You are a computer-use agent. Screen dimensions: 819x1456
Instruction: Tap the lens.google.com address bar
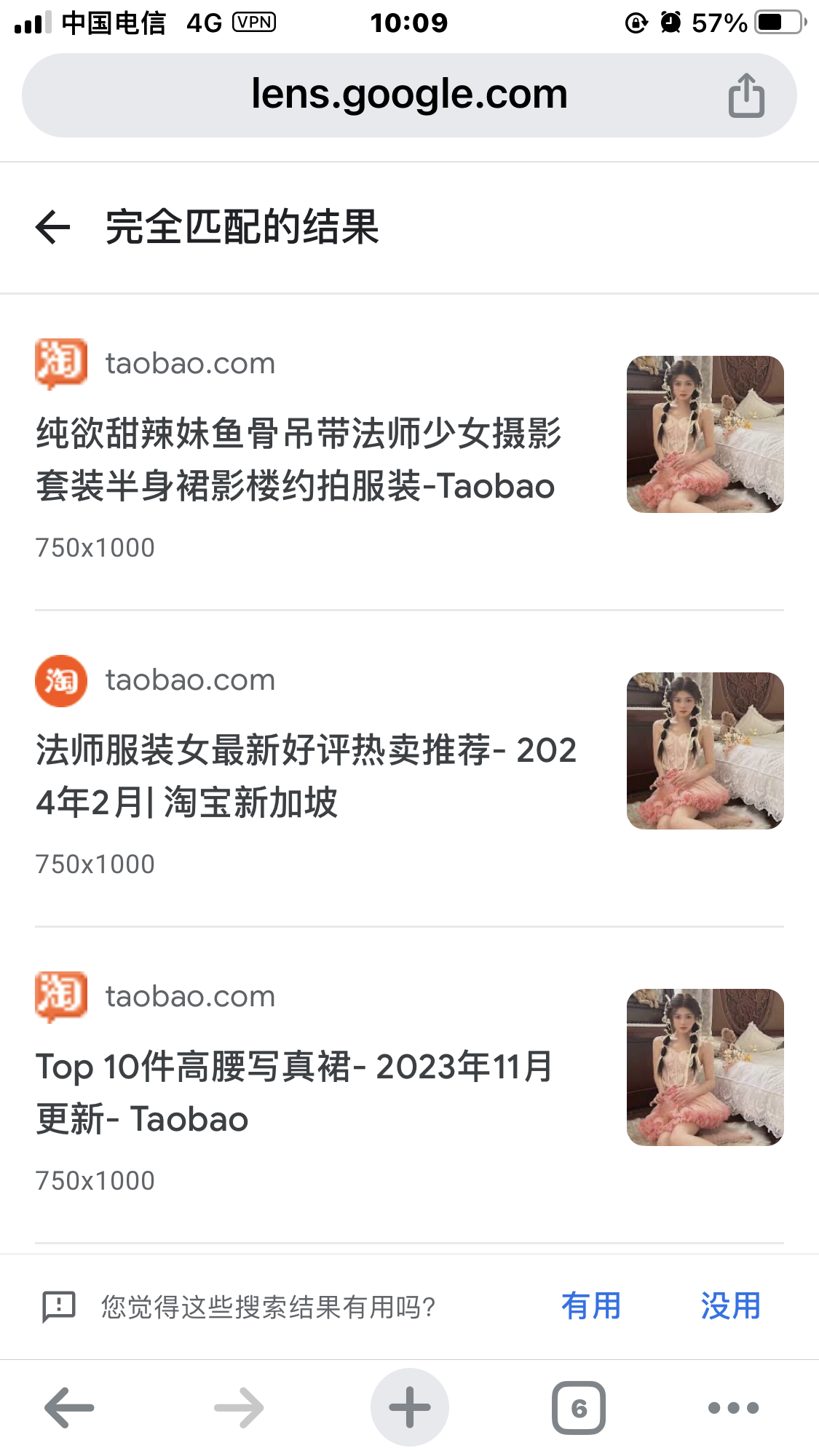click(408, 95)
